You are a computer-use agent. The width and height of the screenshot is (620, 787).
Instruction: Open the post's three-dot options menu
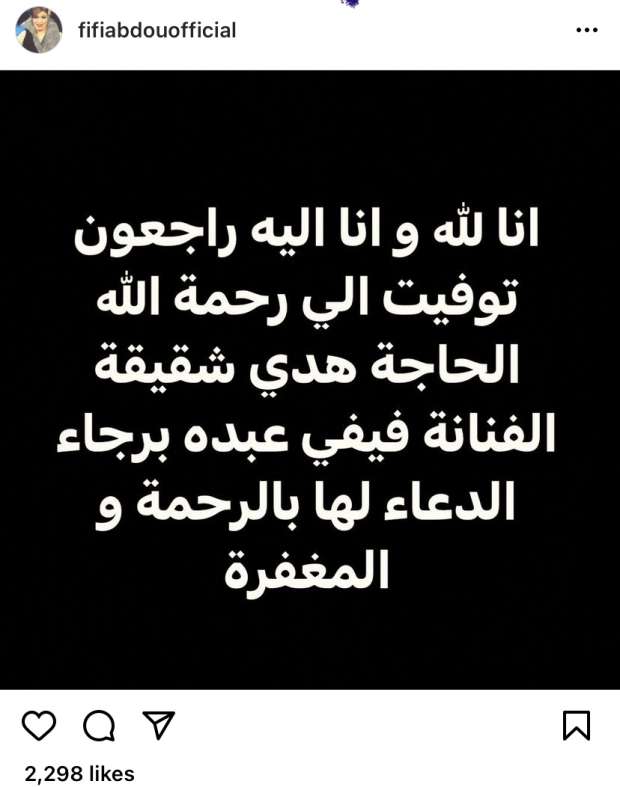point(586,30)
